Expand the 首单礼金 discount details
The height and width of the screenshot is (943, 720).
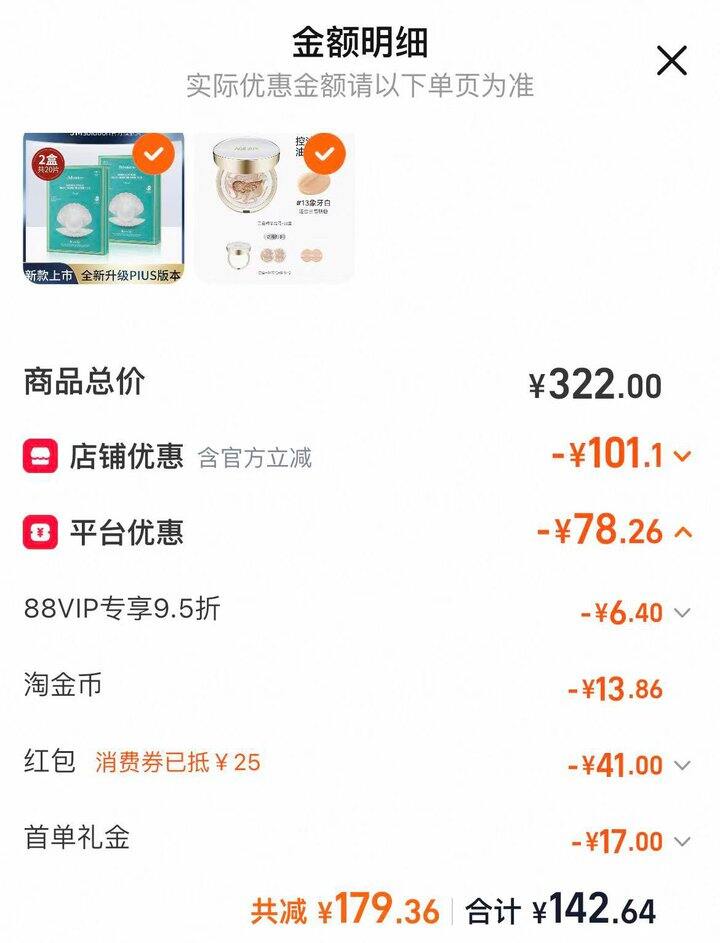click(682, 842)
